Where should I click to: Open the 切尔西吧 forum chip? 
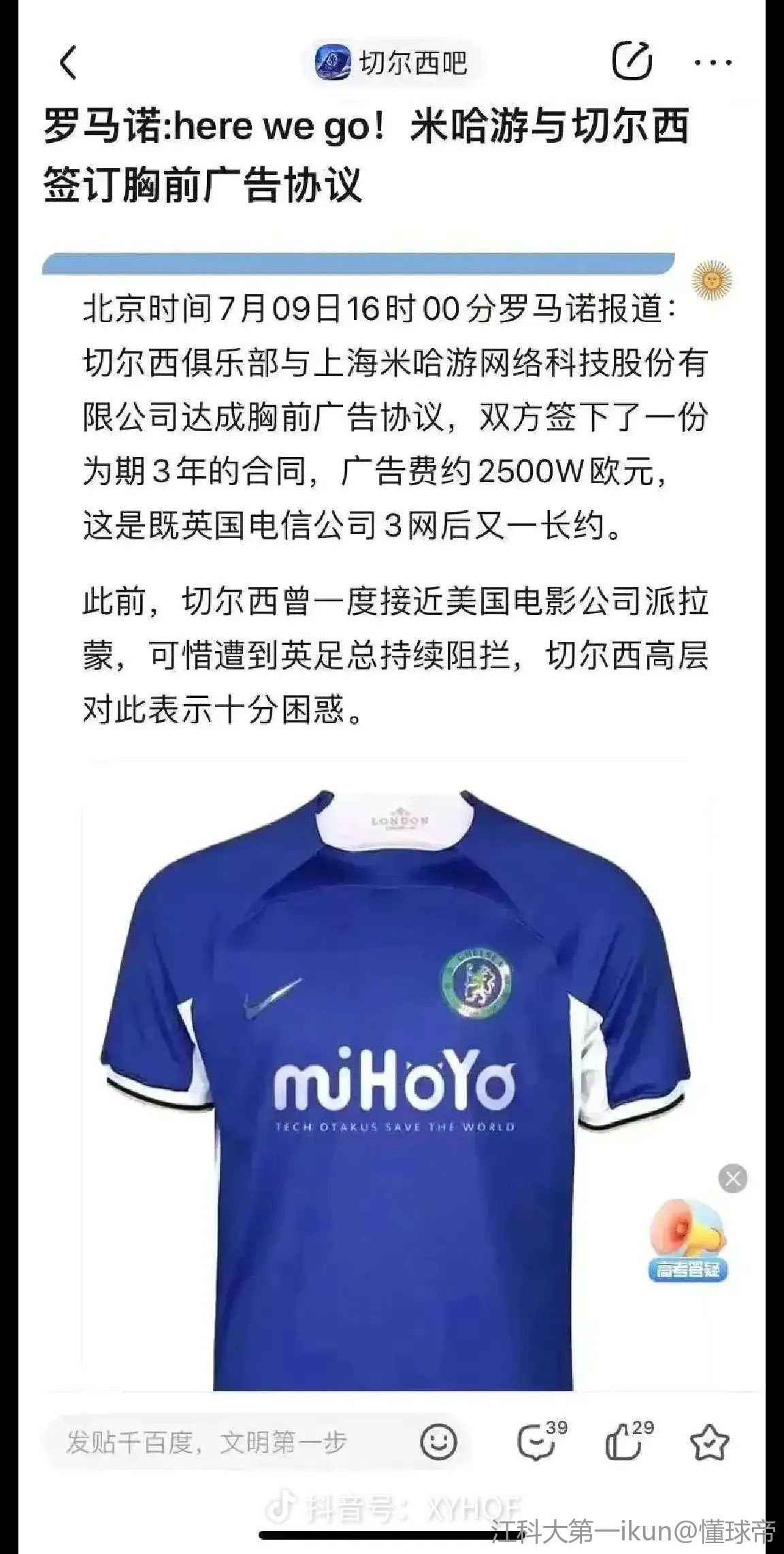click(391, 63)
